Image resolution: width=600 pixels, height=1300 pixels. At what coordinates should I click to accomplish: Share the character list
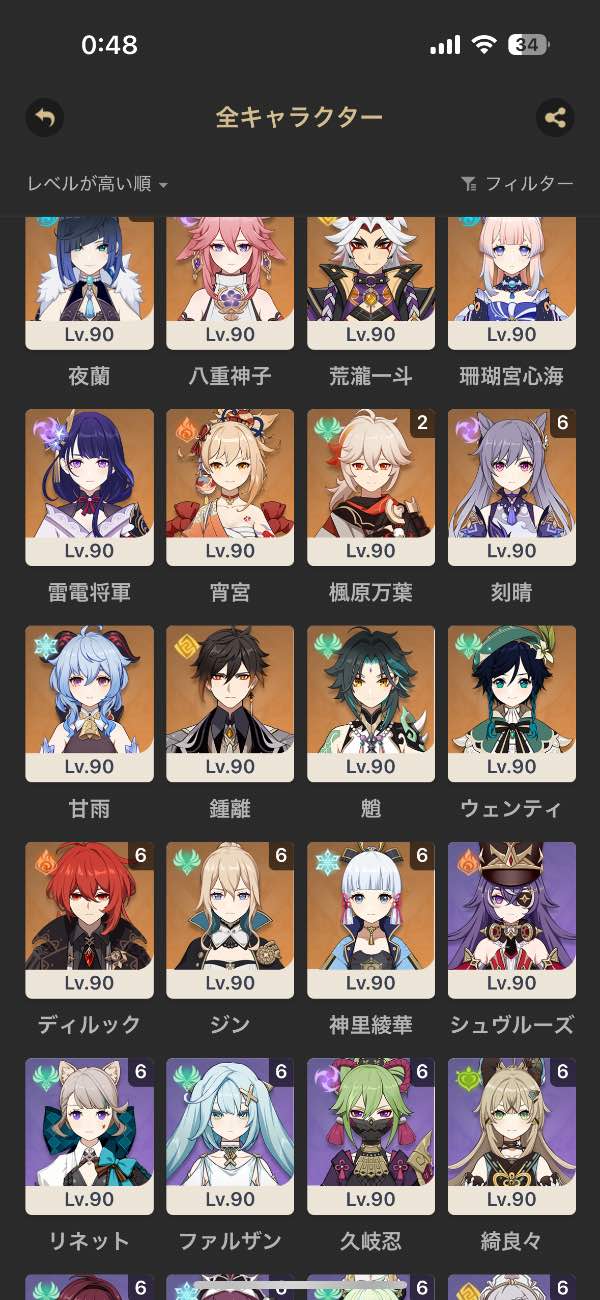click(555, 118)
